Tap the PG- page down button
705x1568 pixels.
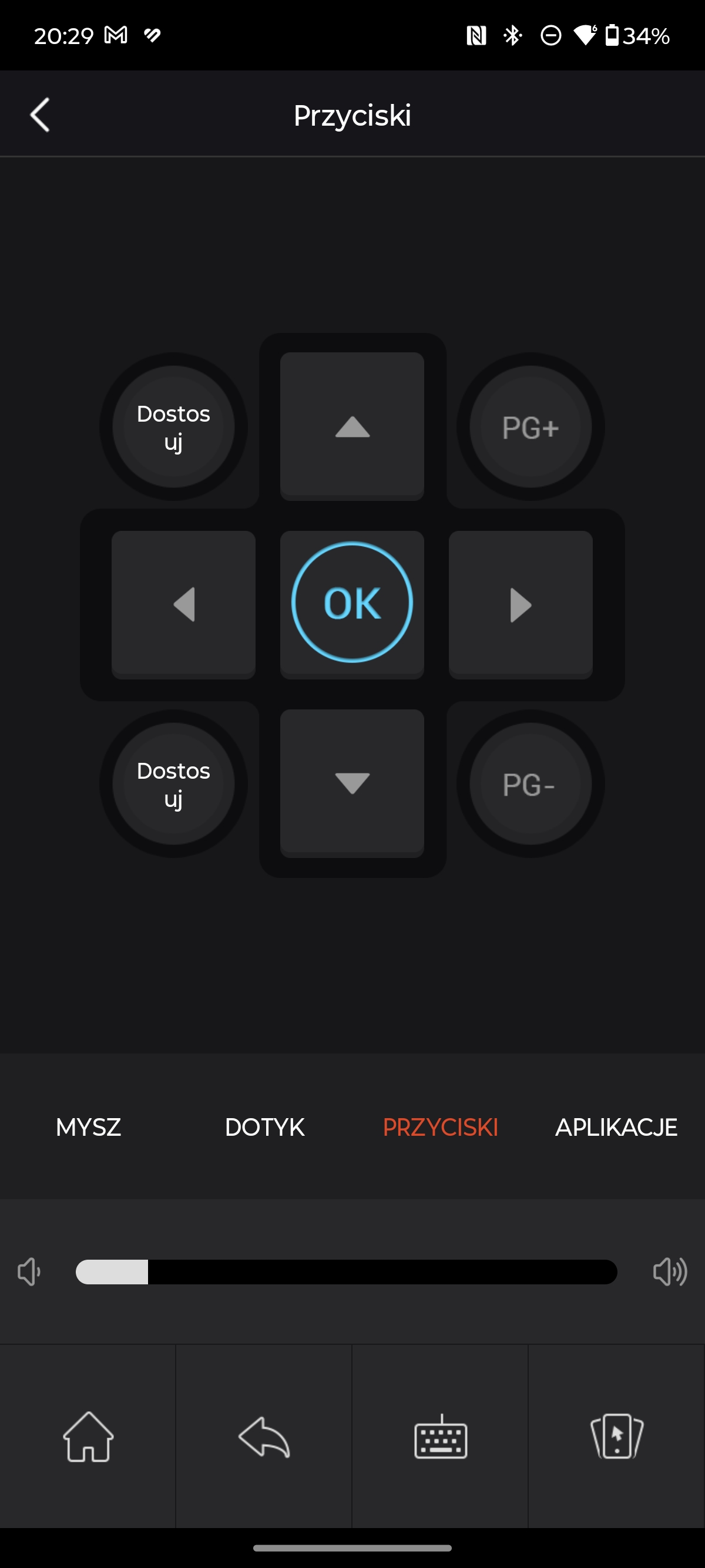click(531, 784)
